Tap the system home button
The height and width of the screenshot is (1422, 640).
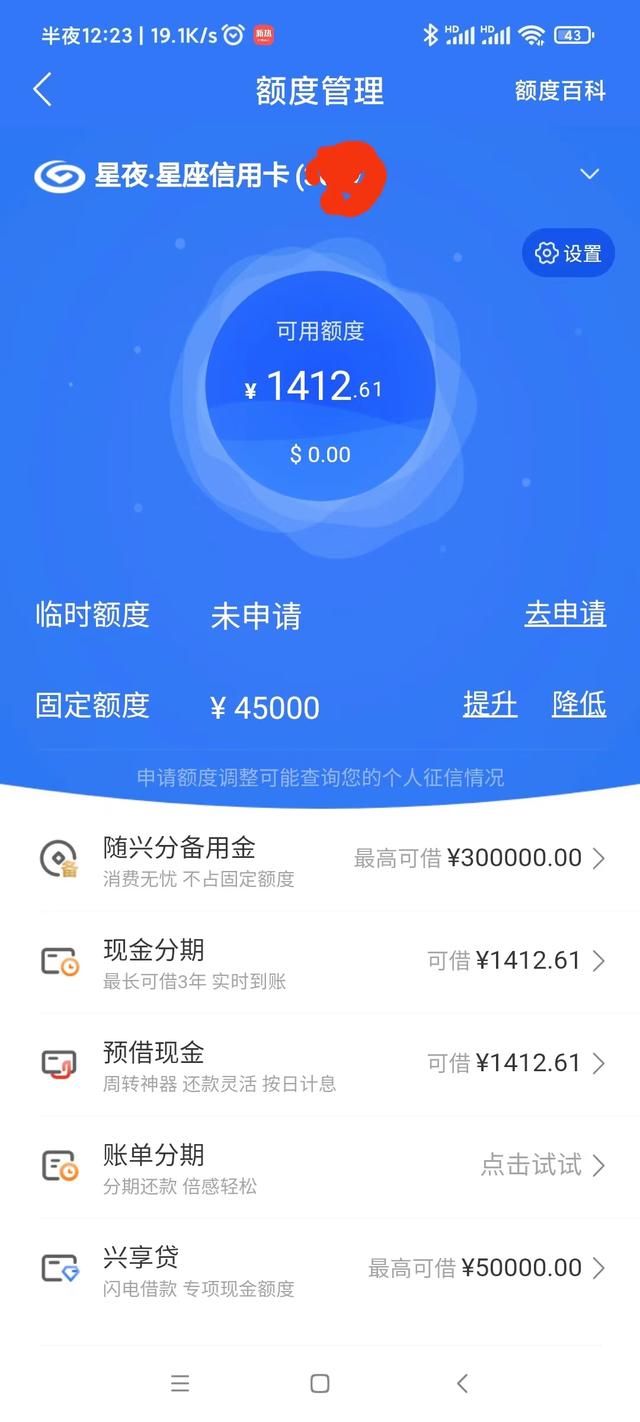(320, 1384)
